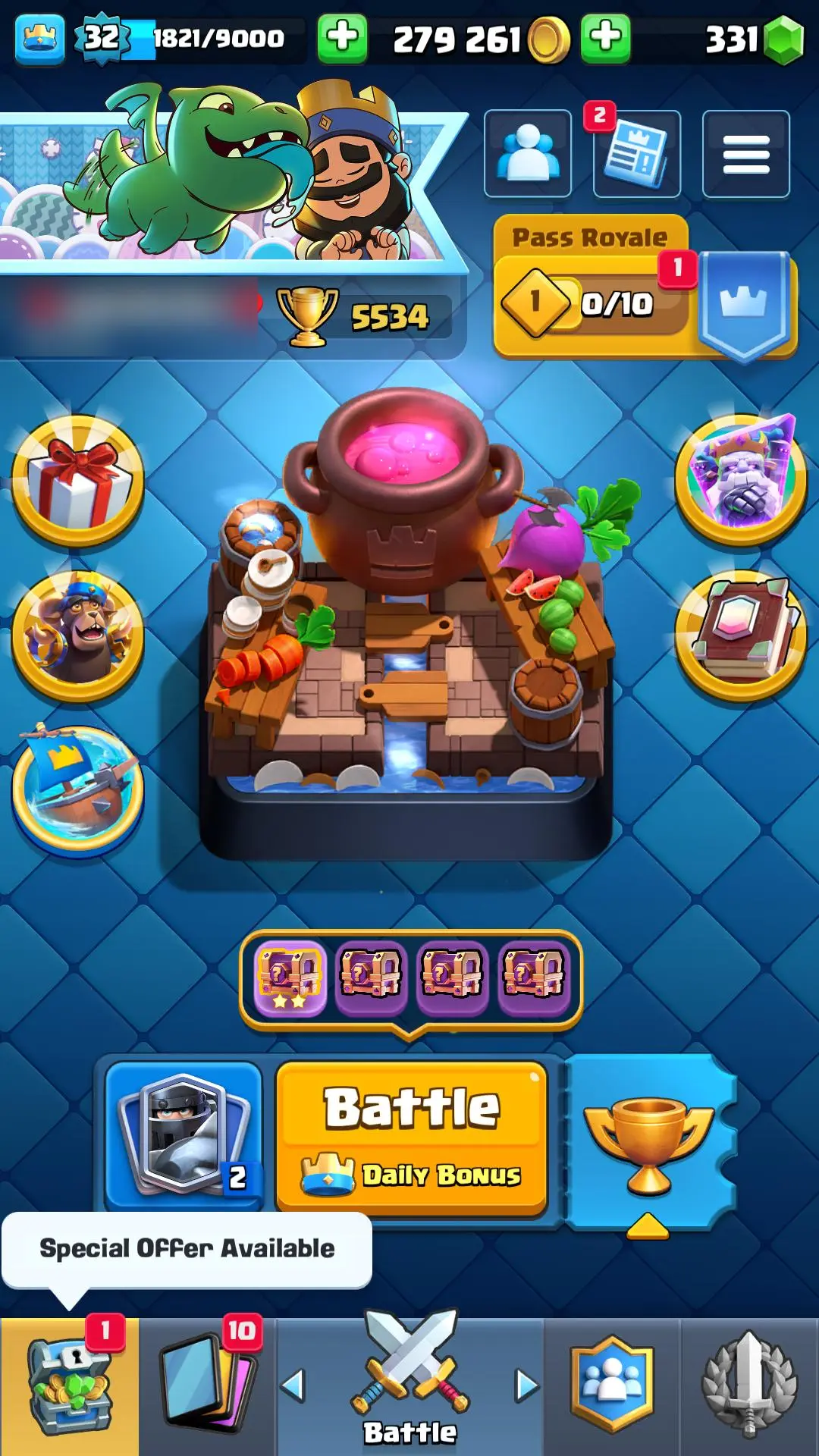Open the chest slots bar
The image size is (819, 1456).
(410, 979)
